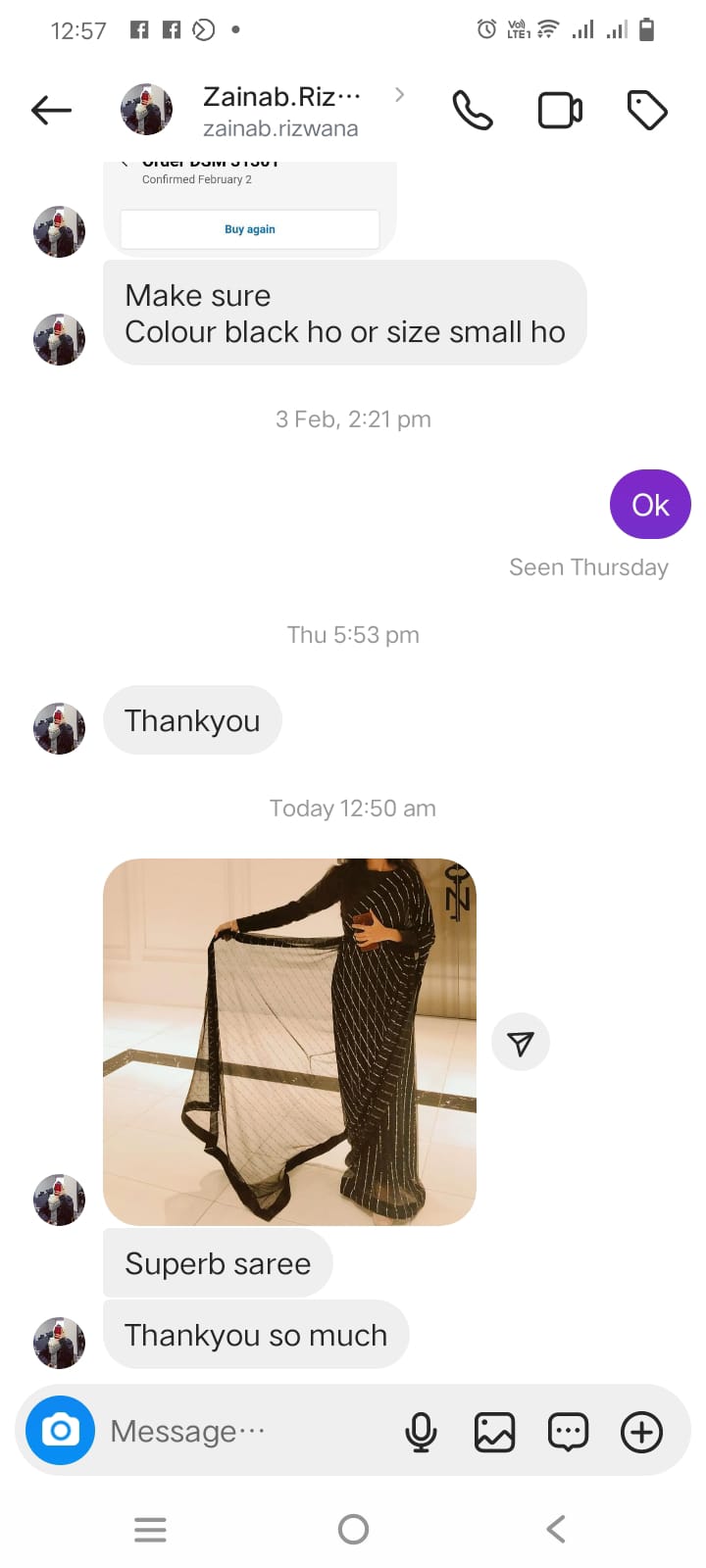Record a voice message with the microphone
The width and height of the screenshot is (706, 1568).
(421, 1432)
